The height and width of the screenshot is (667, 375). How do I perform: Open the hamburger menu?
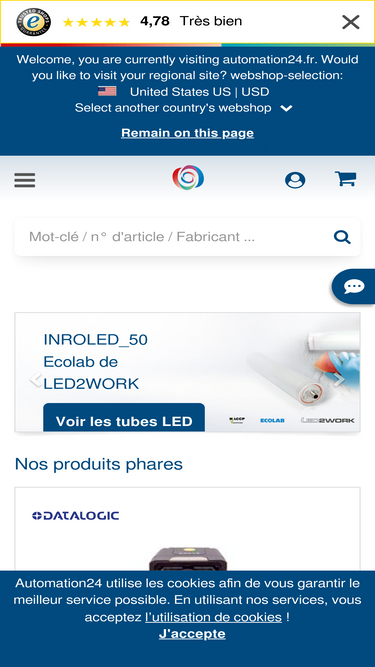point(25,180)
